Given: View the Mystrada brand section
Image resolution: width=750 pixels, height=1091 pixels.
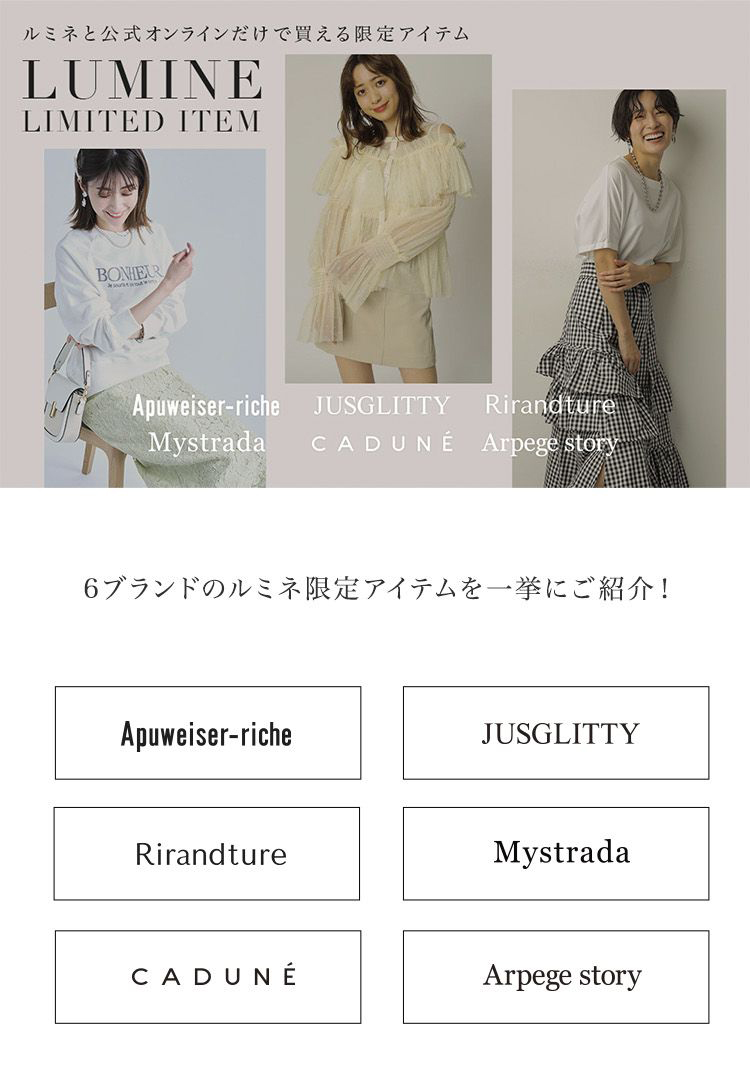Looking at the screenshot, I should pyautogui.click(x=556, y=854).
